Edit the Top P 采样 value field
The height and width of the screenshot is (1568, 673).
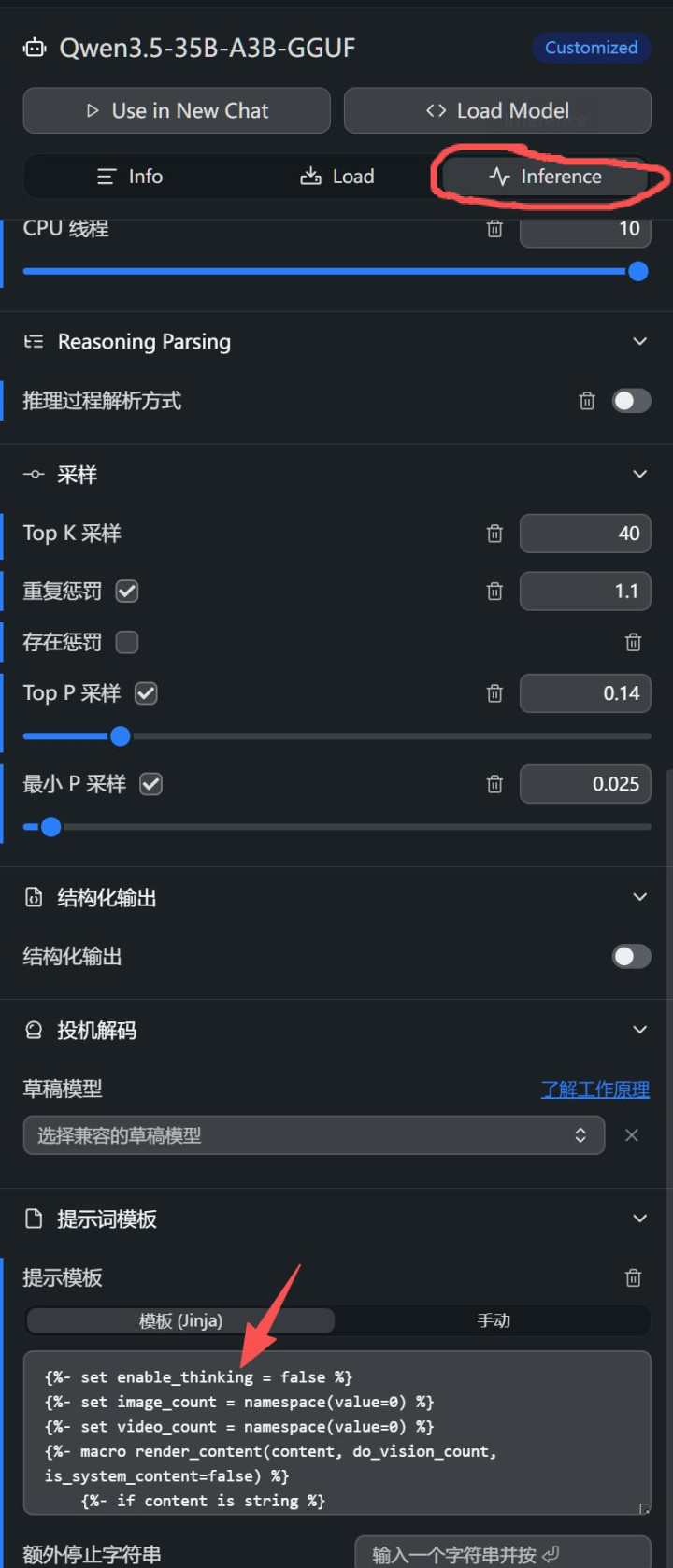click(585, 693)
